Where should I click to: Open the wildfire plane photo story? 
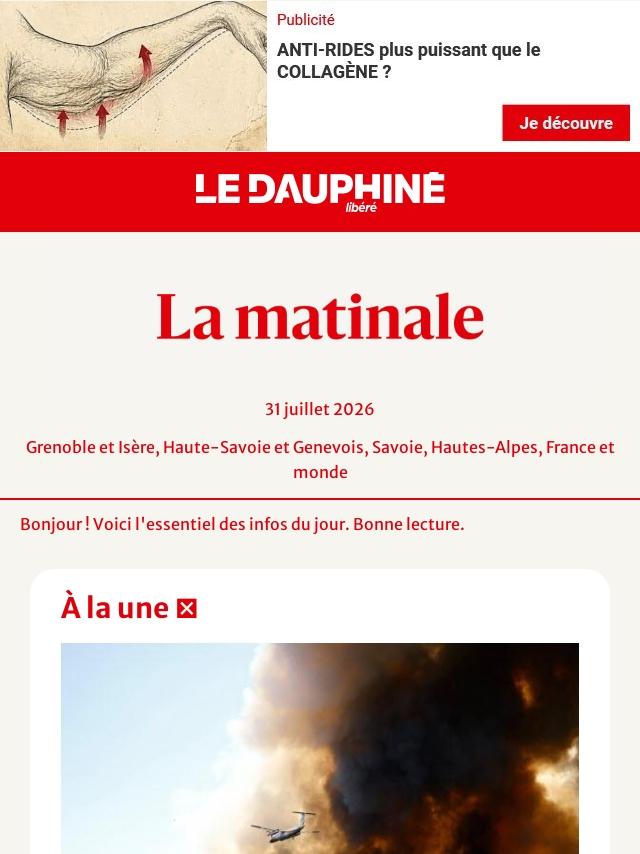click(320, 748)
